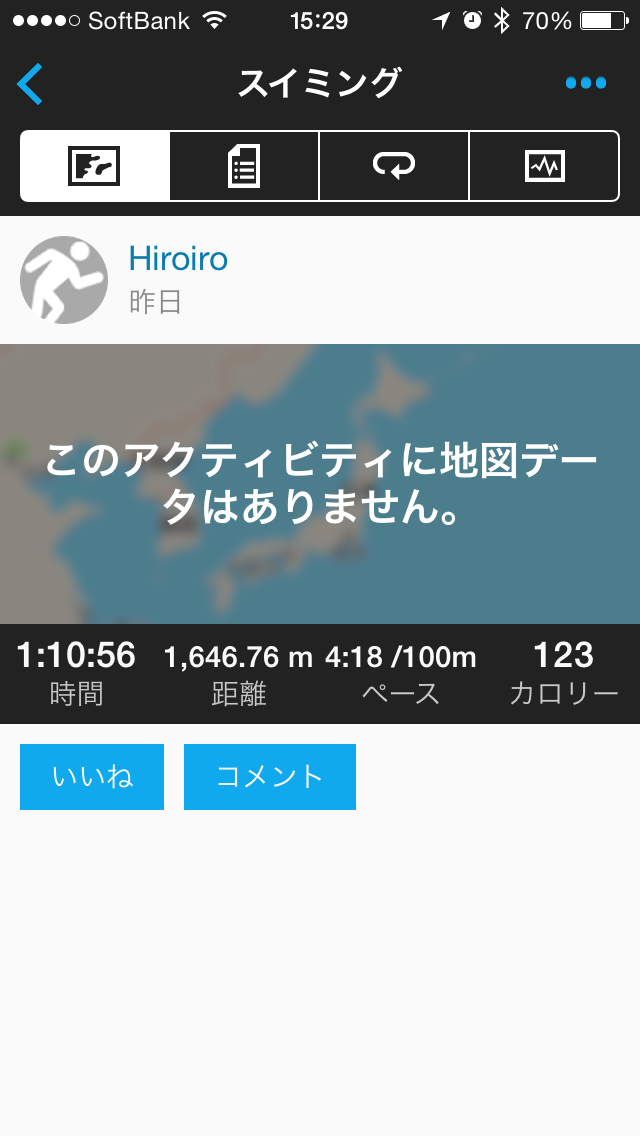Switch to the charts tab

(x=544, y=166)
